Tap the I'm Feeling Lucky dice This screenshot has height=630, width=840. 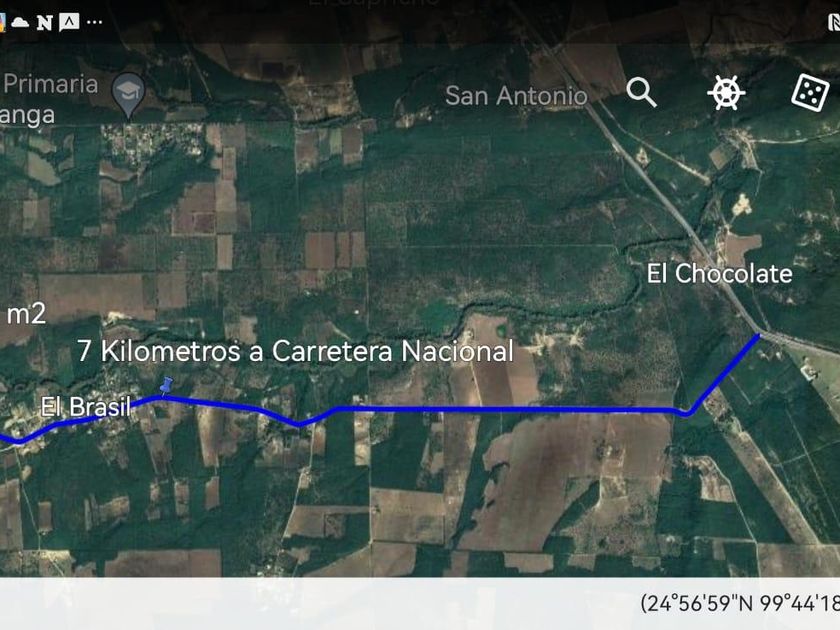tap(809, 93)
